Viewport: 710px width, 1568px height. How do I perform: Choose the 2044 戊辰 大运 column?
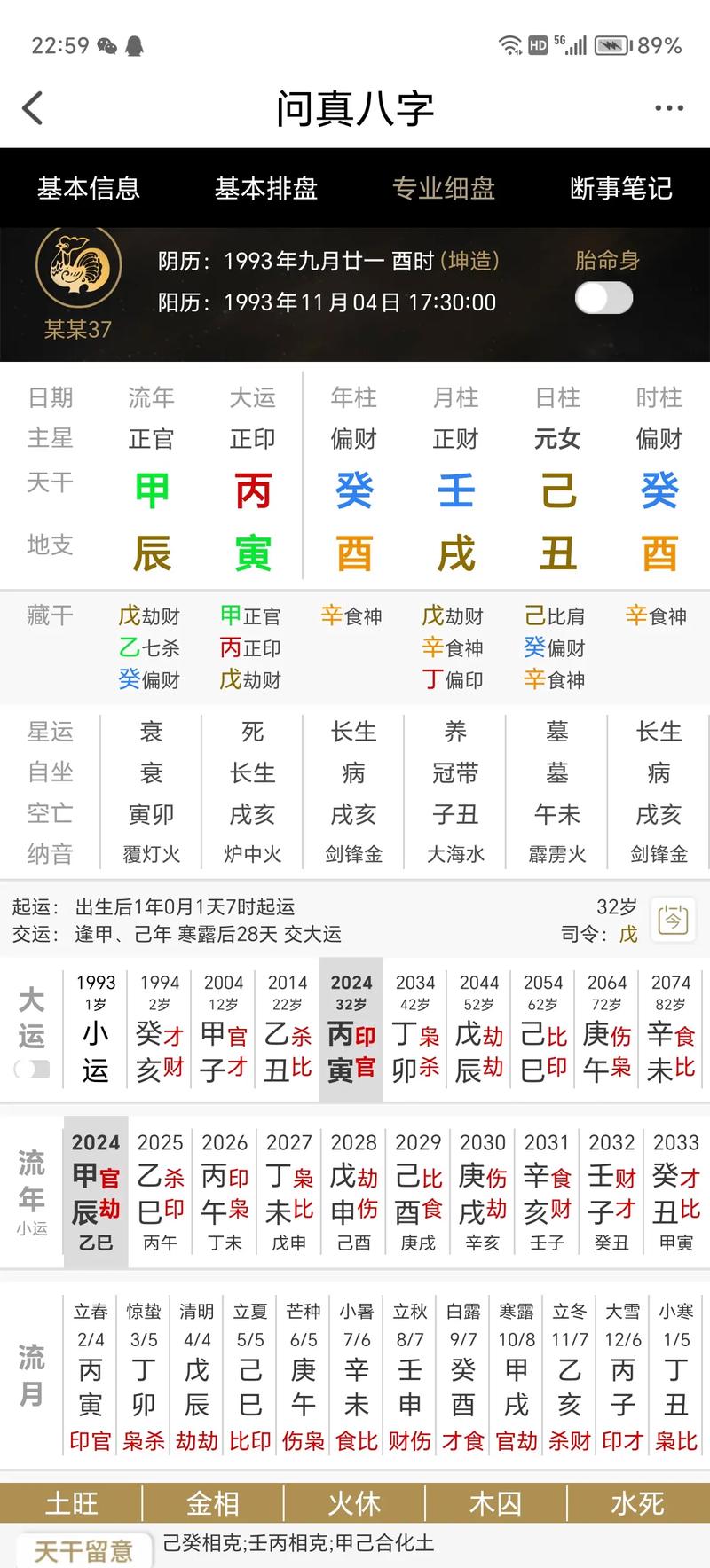tap(479, 1029)
